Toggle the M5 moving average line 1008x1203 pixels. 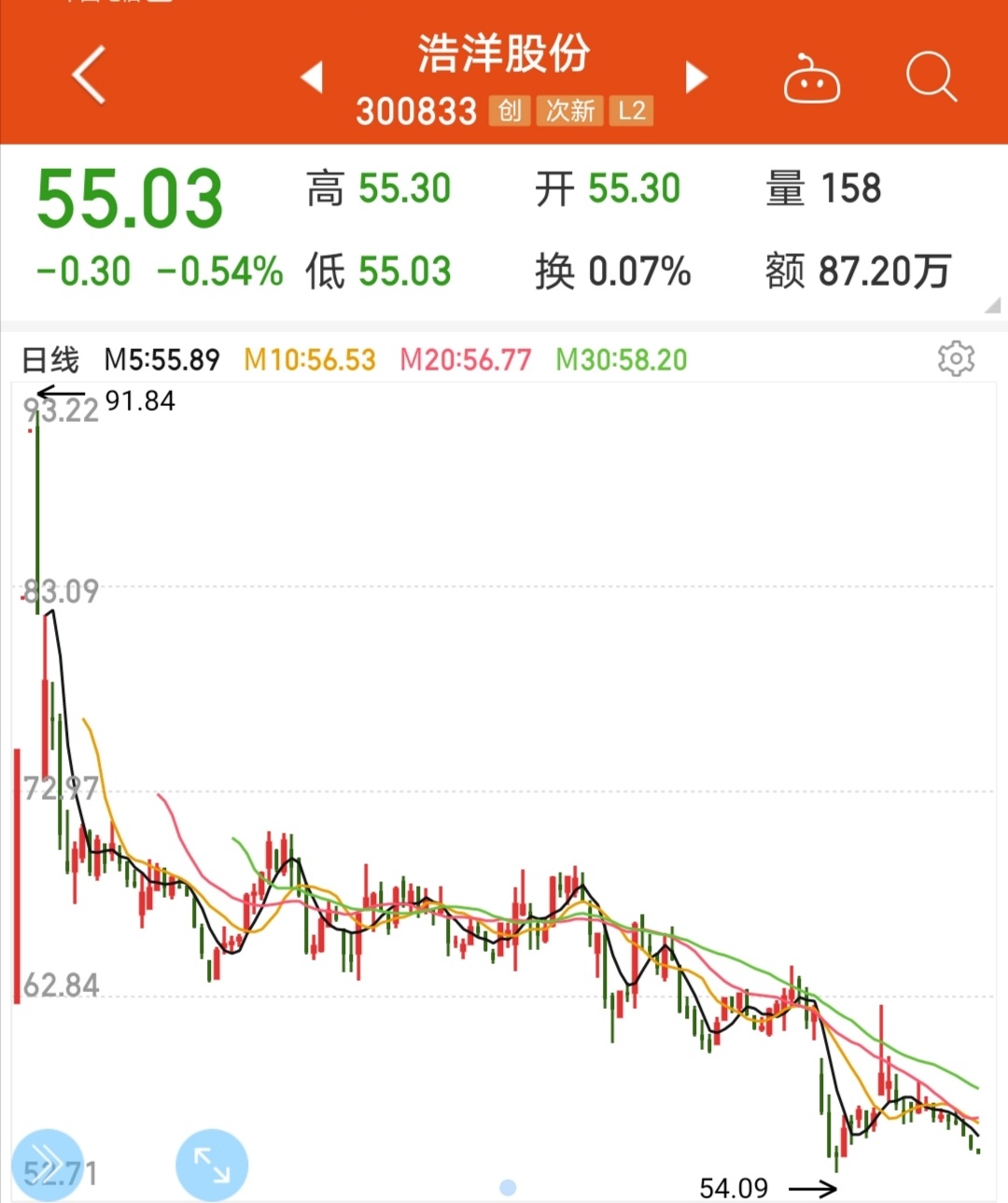click(x=162, y=358)
